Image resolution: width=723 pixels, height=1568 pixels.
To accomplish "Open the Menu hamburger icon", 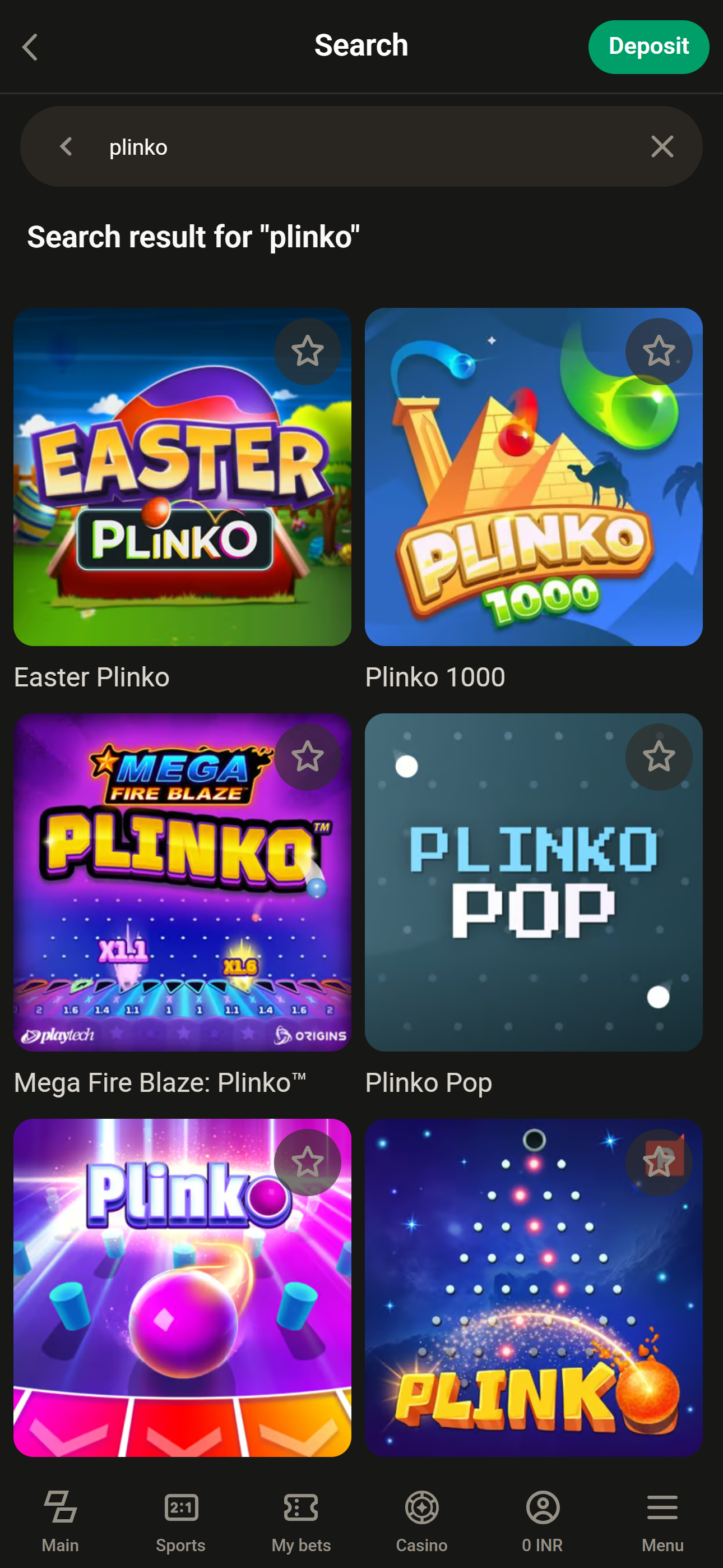I will (662, 1509).
